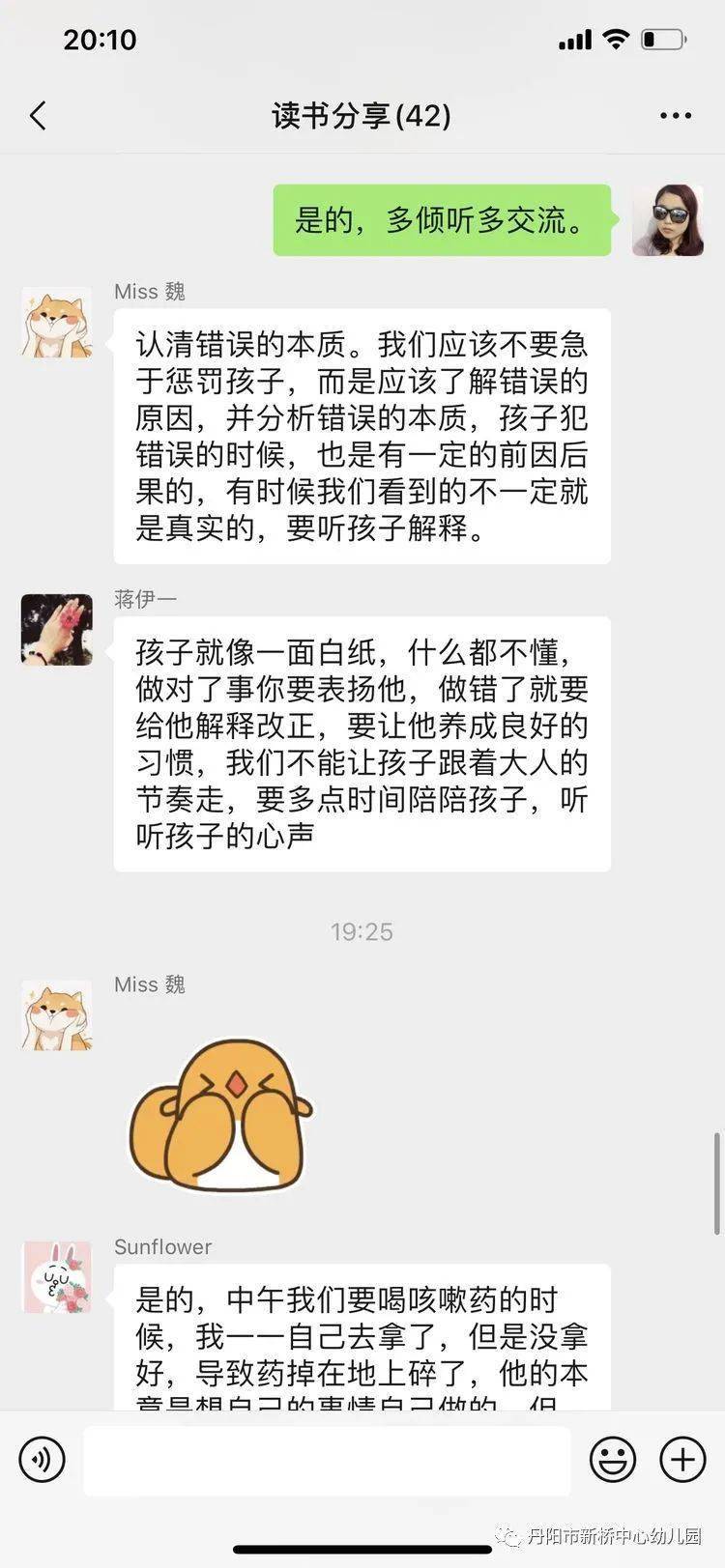Switch to voice message input
The image size is (725, 1568).
(42, 1458)
